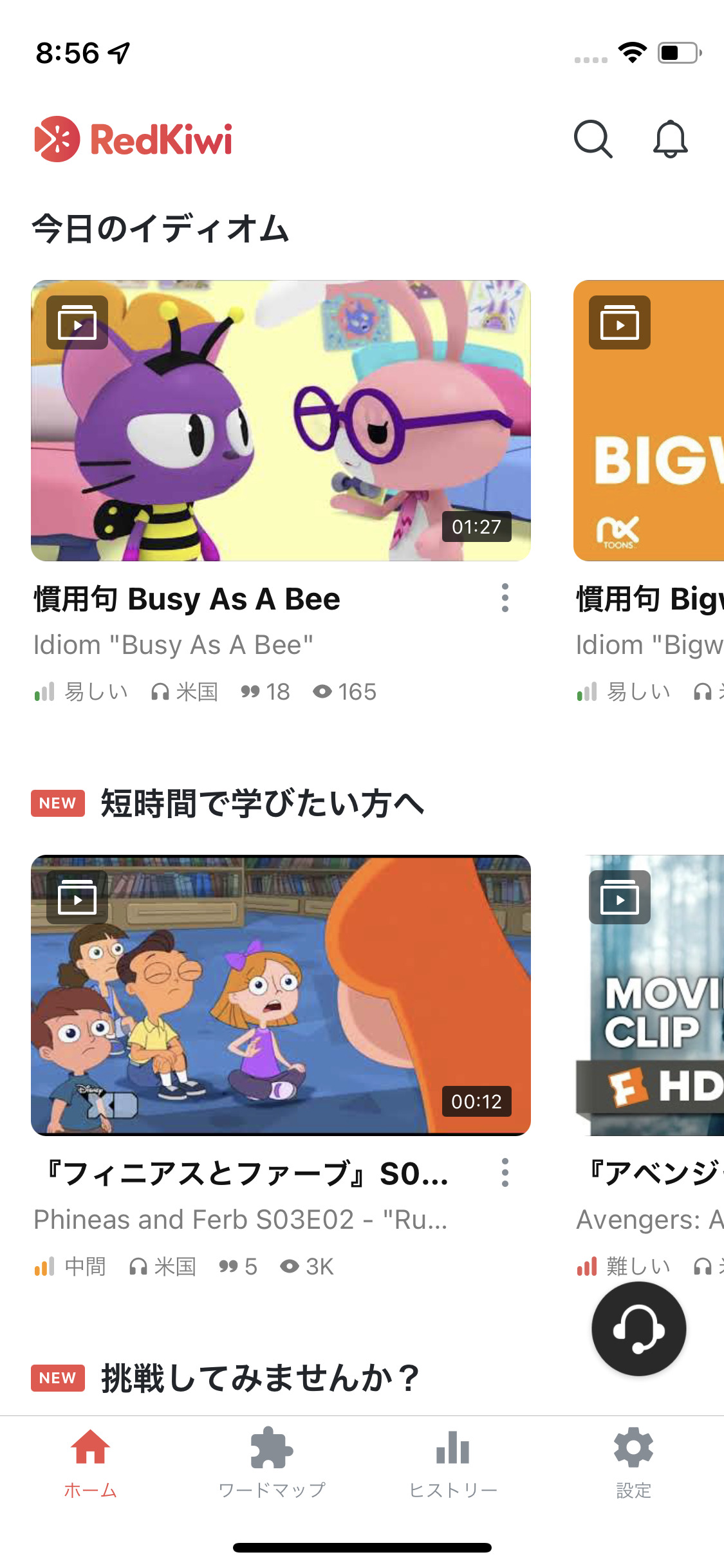Screen dimensions: 724x1568
Task: Click the playlist icon on Phineas and Ferb thumbnail
Action: click(x=77, y=898)
